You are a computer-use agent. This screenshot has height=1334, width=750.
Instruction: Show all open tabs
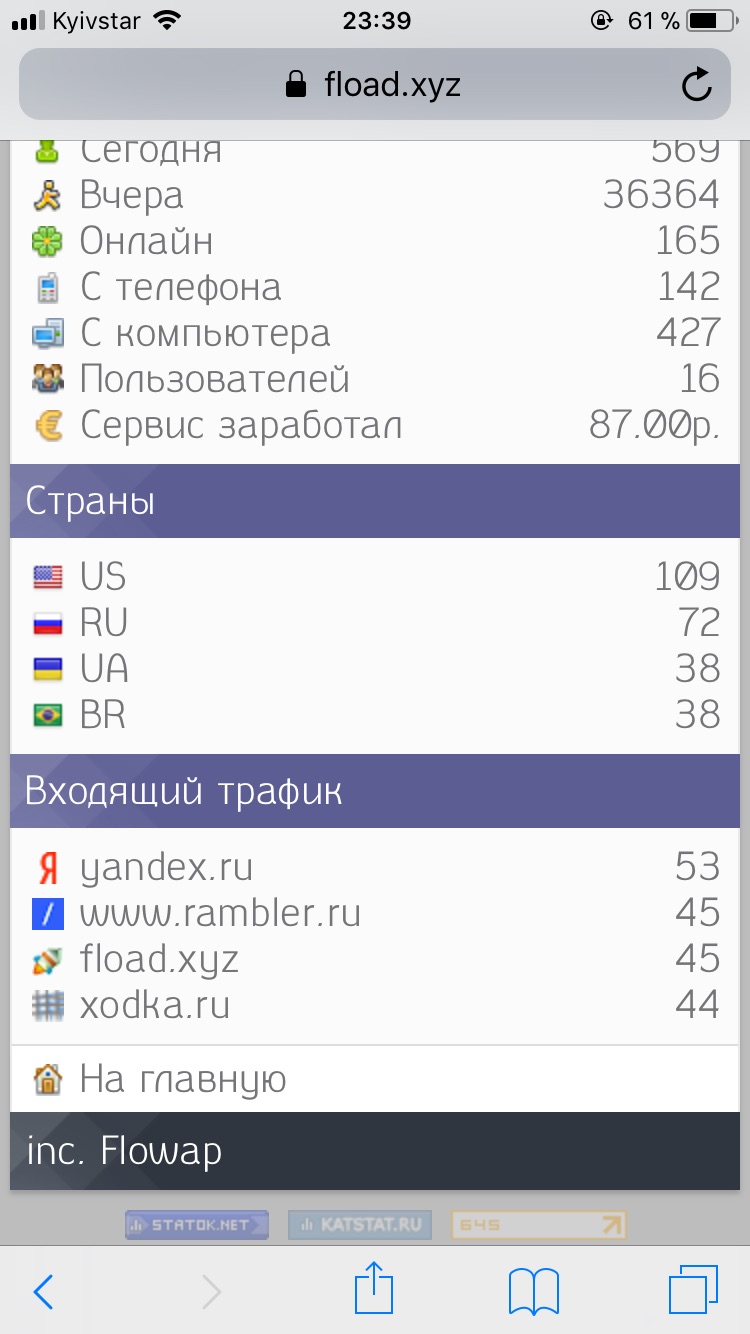click(693, 1291)
